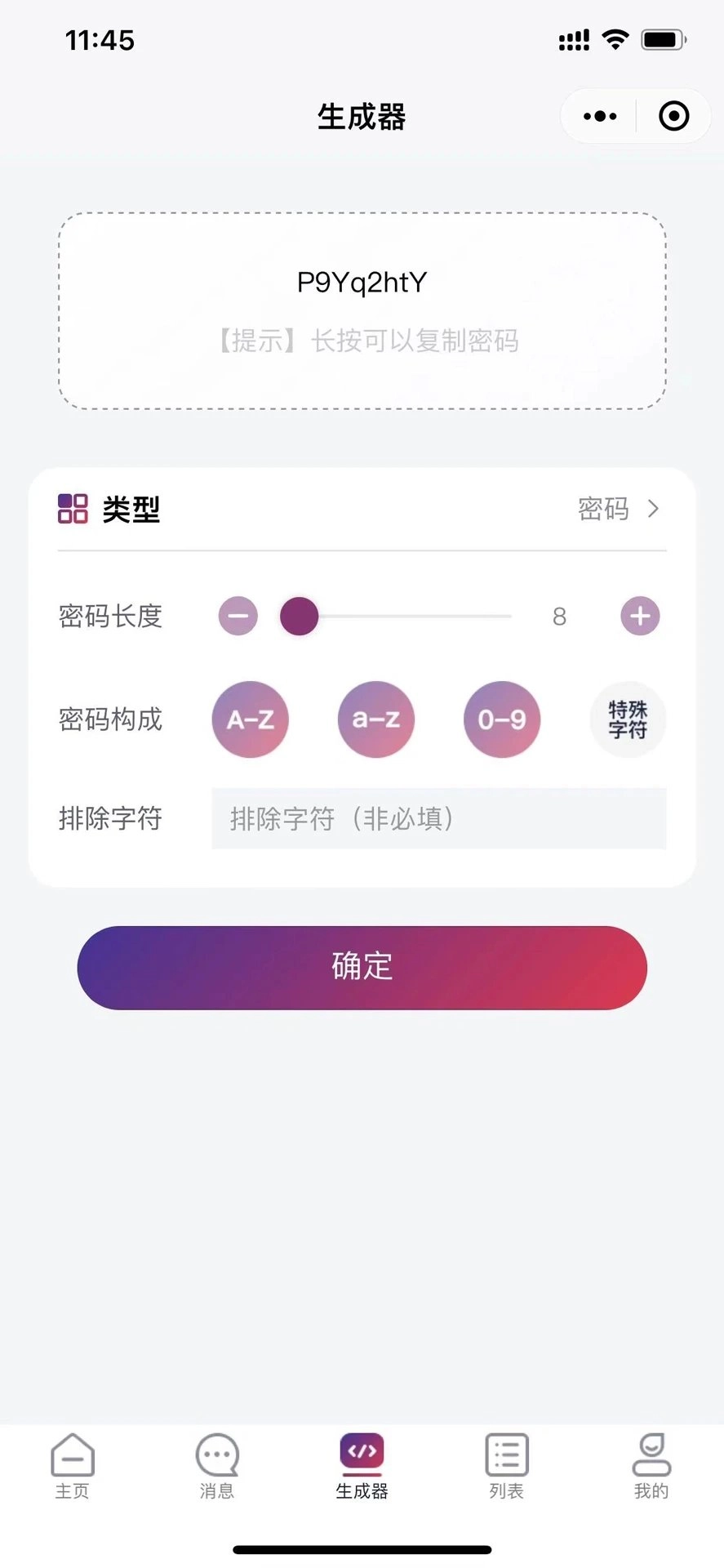This screenshot has width=724, height=1568.
Task: Open the mini program more options menu
Action: tap(600, 116)
